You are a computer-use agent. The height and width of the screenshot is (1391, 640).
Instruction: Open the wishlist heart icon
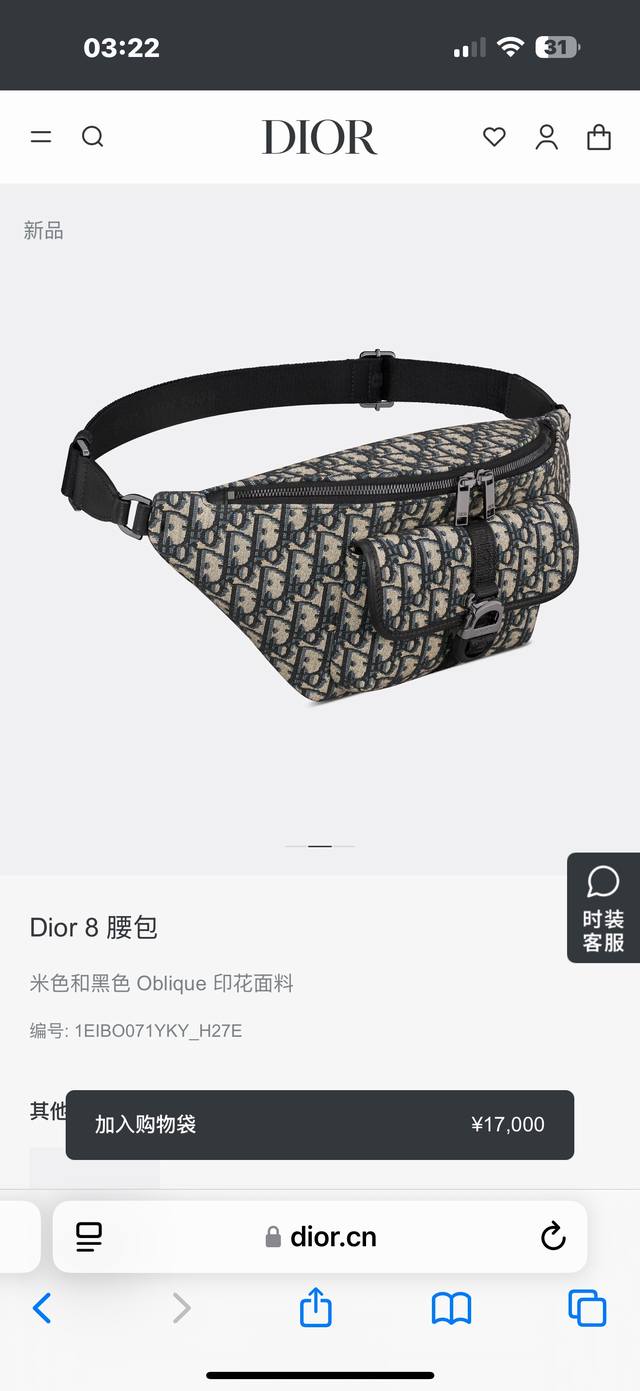[494, 137]
